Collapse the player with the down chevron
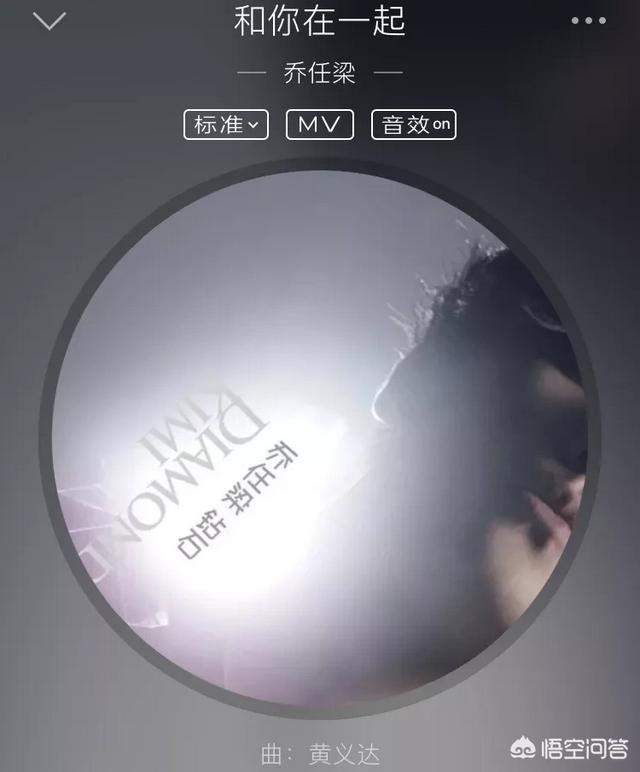This screenshot has width=640, height=772. (49, 21)
